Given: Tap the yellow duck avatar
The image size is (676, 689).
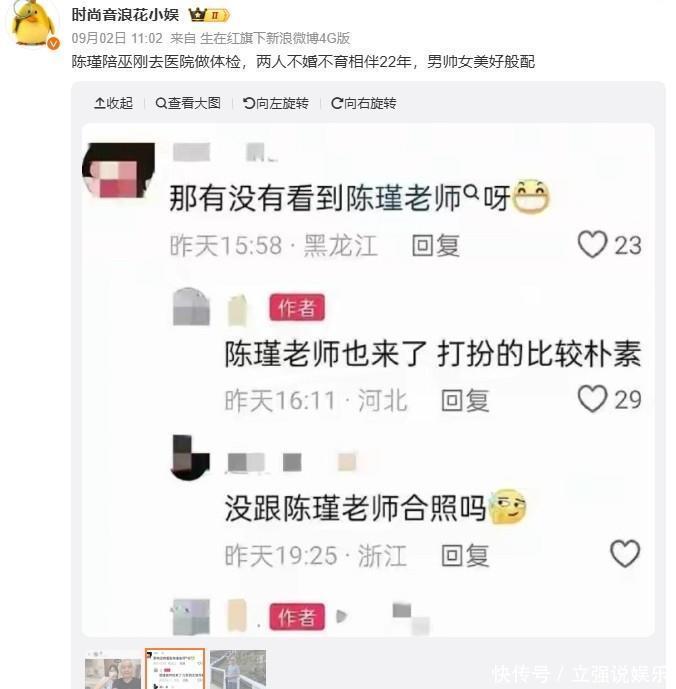Looking at the screenshot, I should click(33, 24).
